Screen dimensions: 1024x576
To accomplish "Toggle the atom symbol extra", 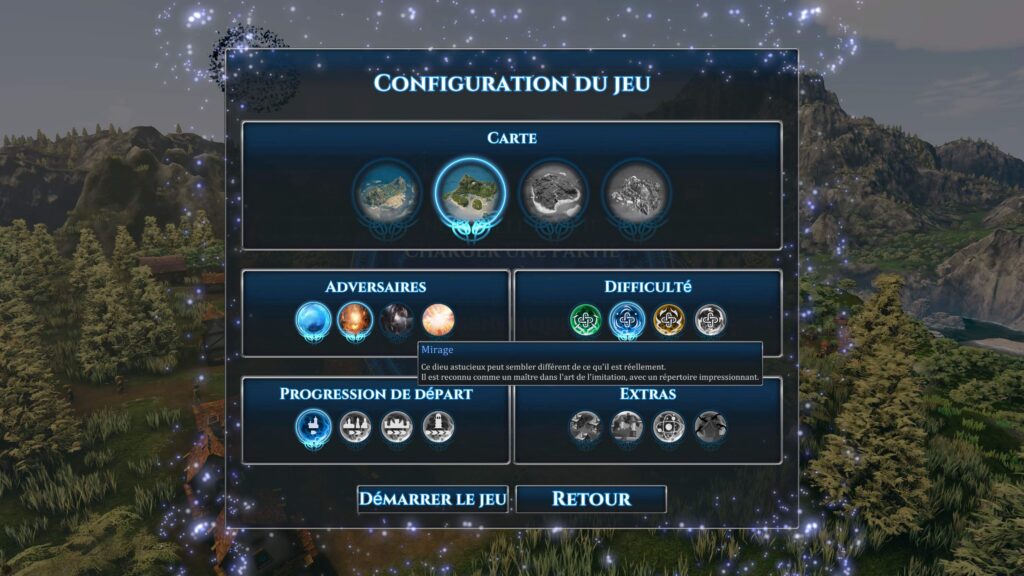I will pyautogui.click(x=668, y=428).
